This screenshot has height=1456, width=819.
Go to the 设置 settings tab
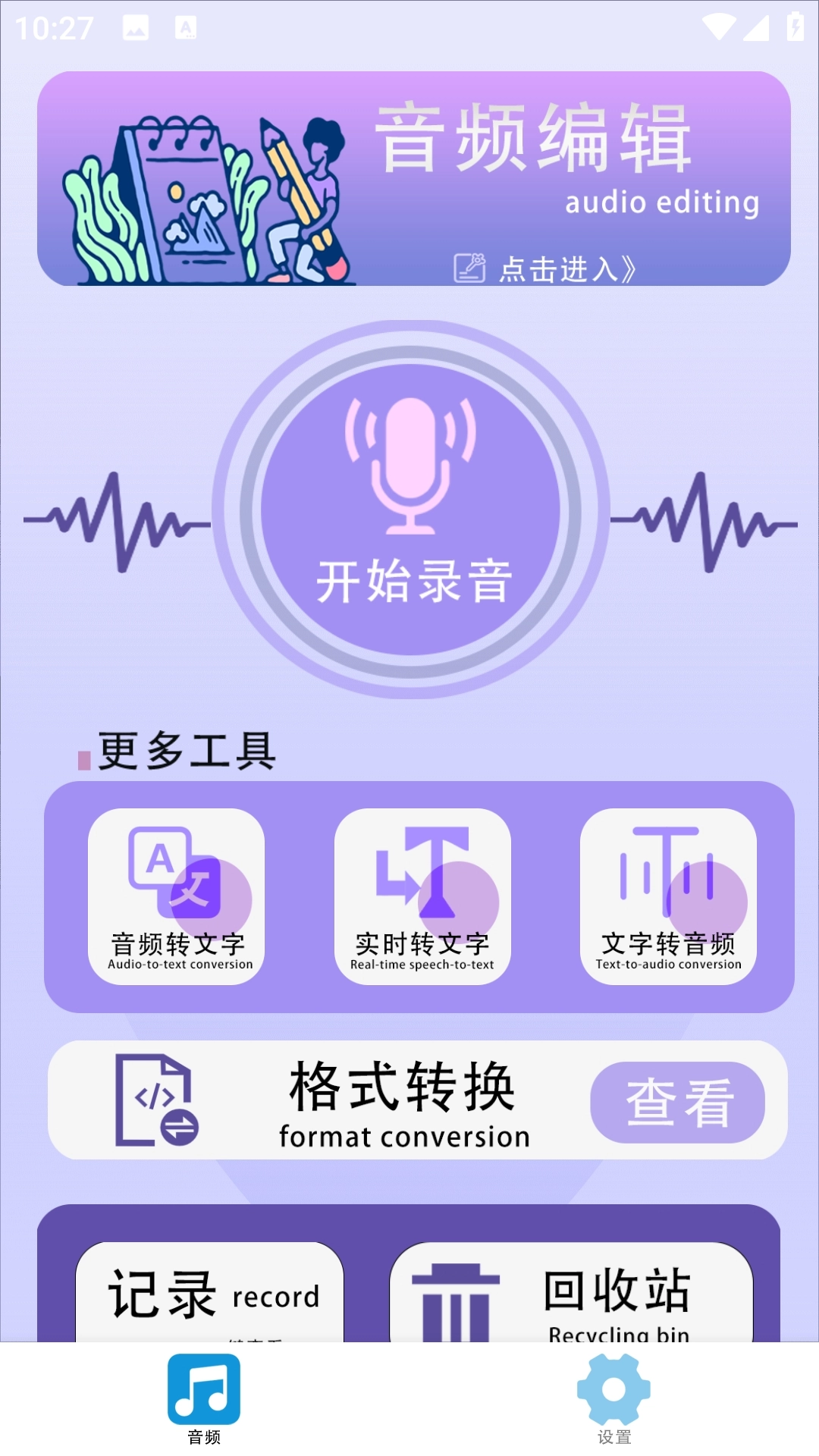tap(613, 1398)
